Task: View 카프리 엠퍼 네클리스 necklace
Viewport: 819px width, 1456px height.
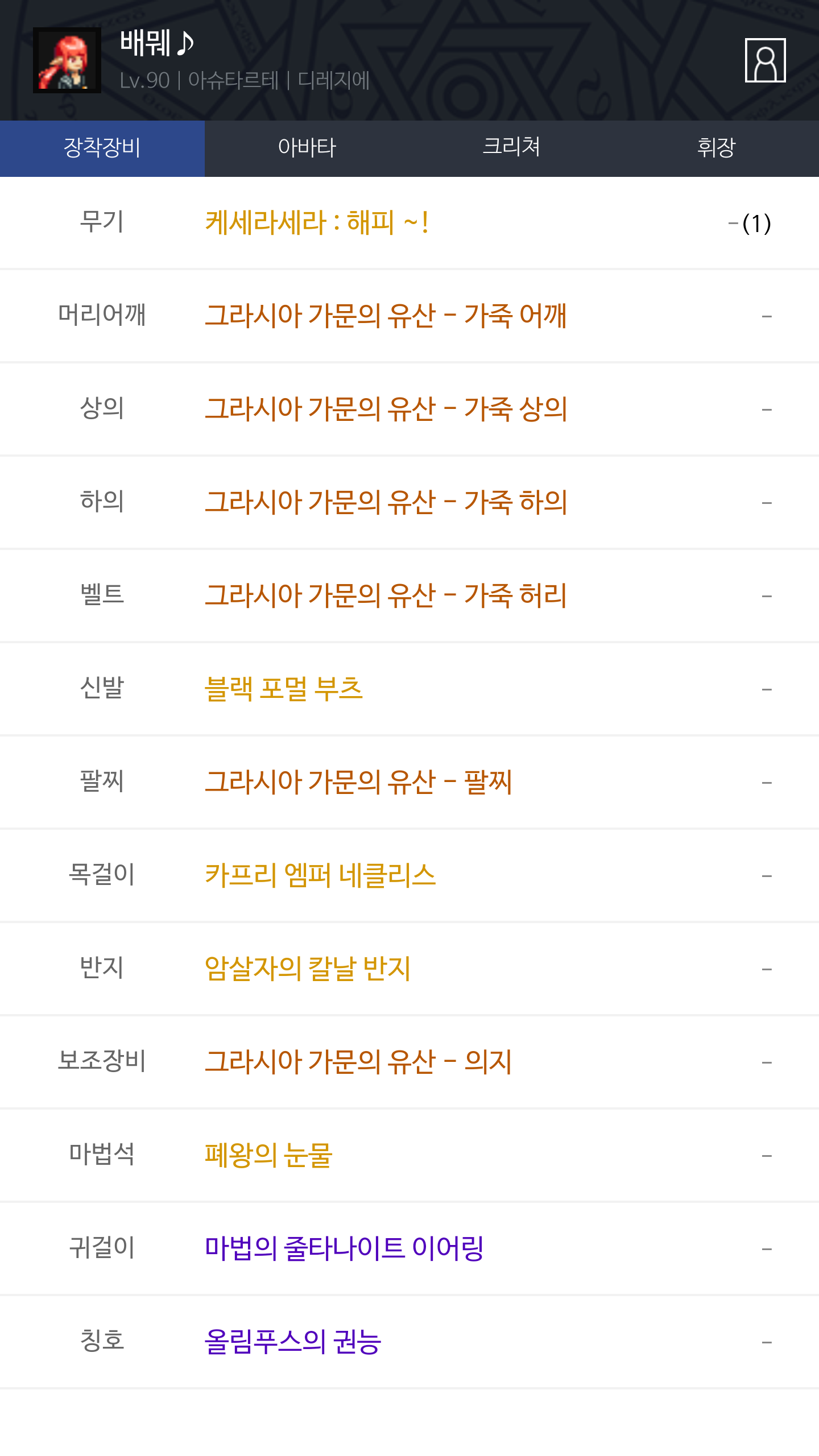Action: (x=320, y=875)
